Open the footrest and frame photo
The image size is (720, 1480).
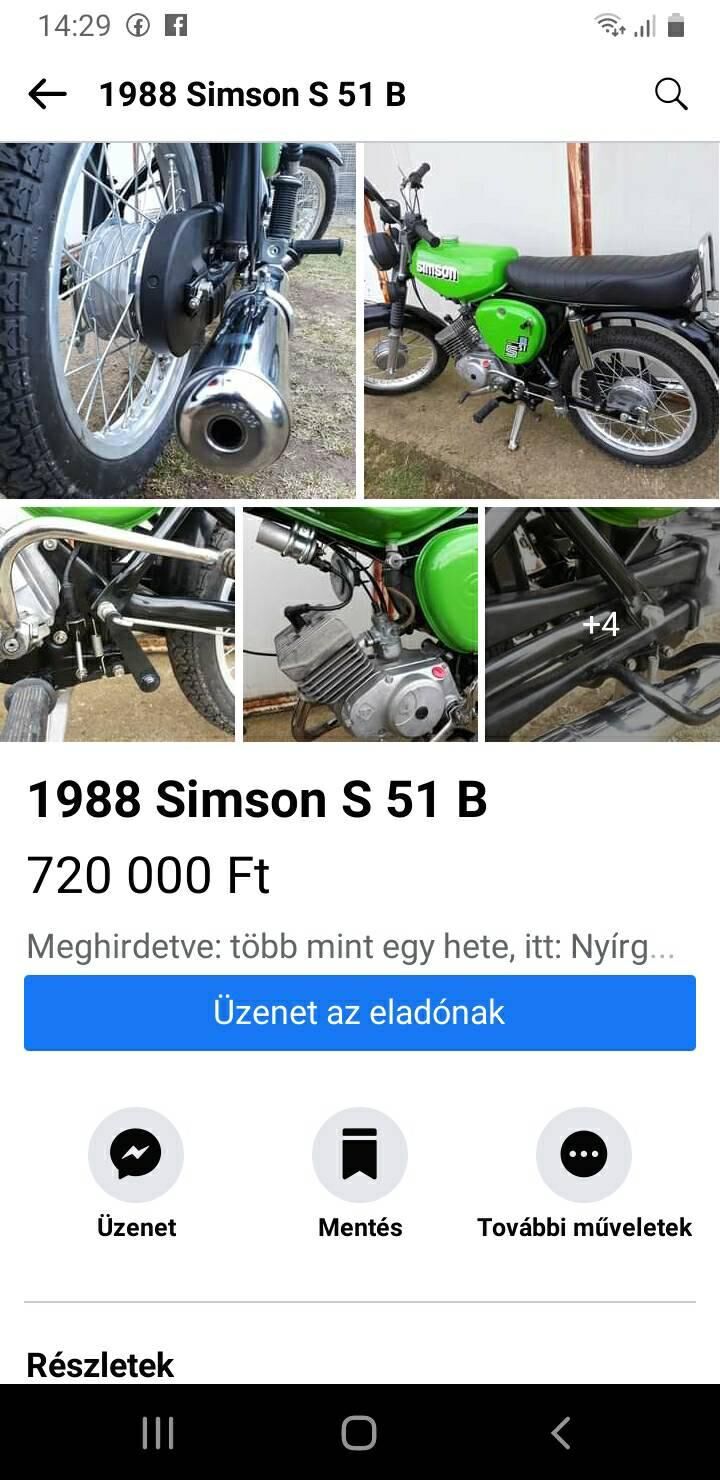tap(117, 624)
